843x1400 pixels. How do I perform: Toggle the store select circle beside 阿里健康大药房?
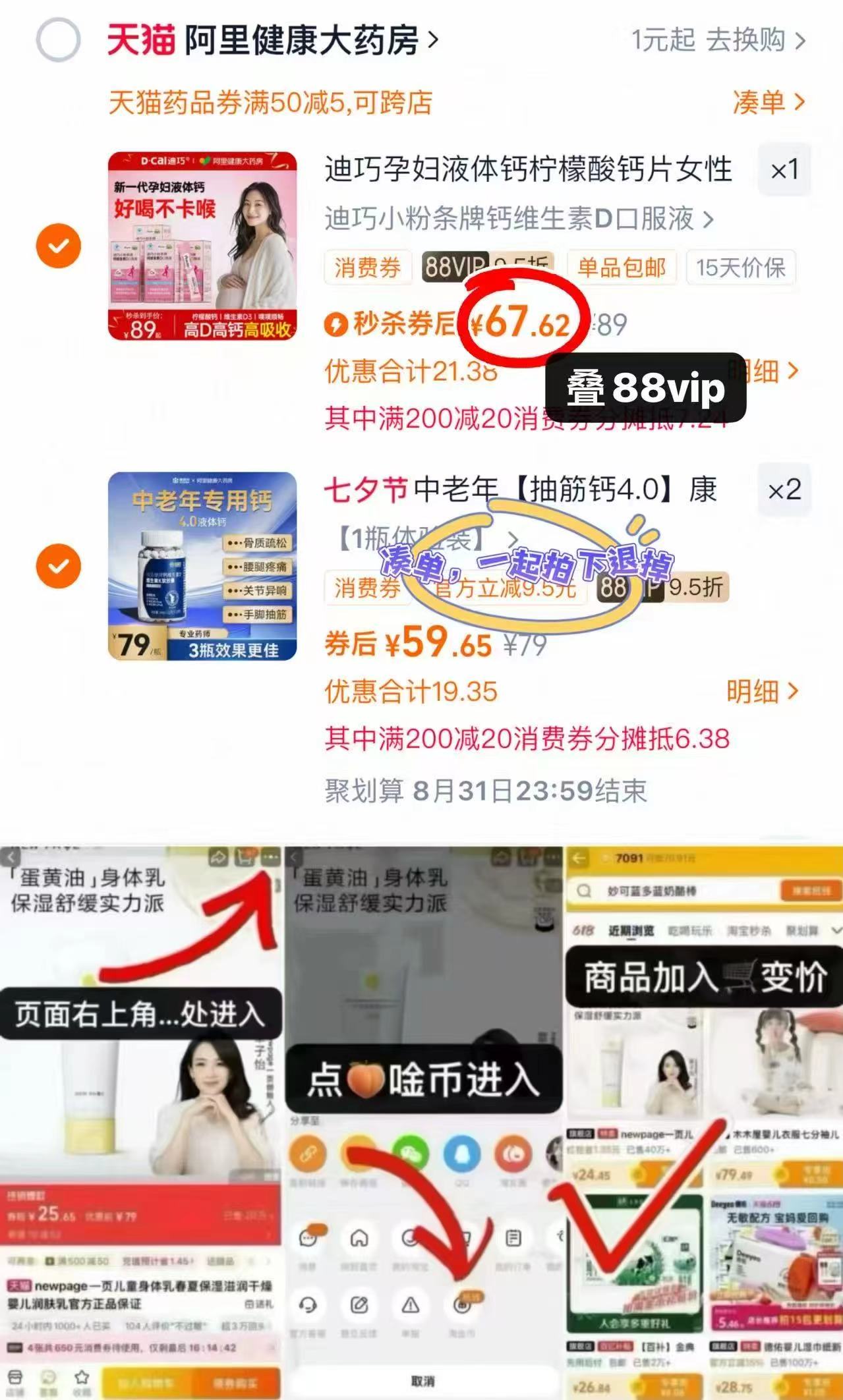pyautogui.click(x=57, y=41)
